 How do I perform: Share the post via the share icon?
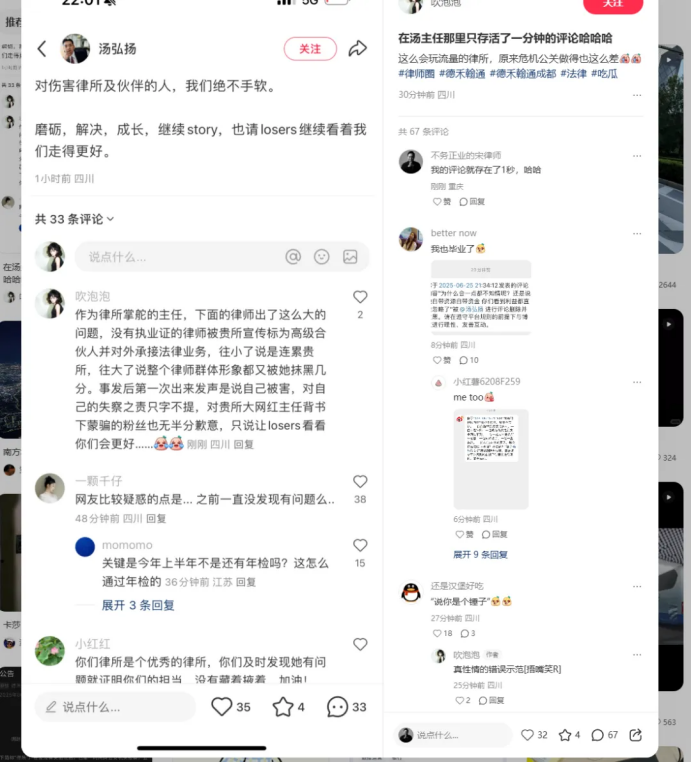636,735
